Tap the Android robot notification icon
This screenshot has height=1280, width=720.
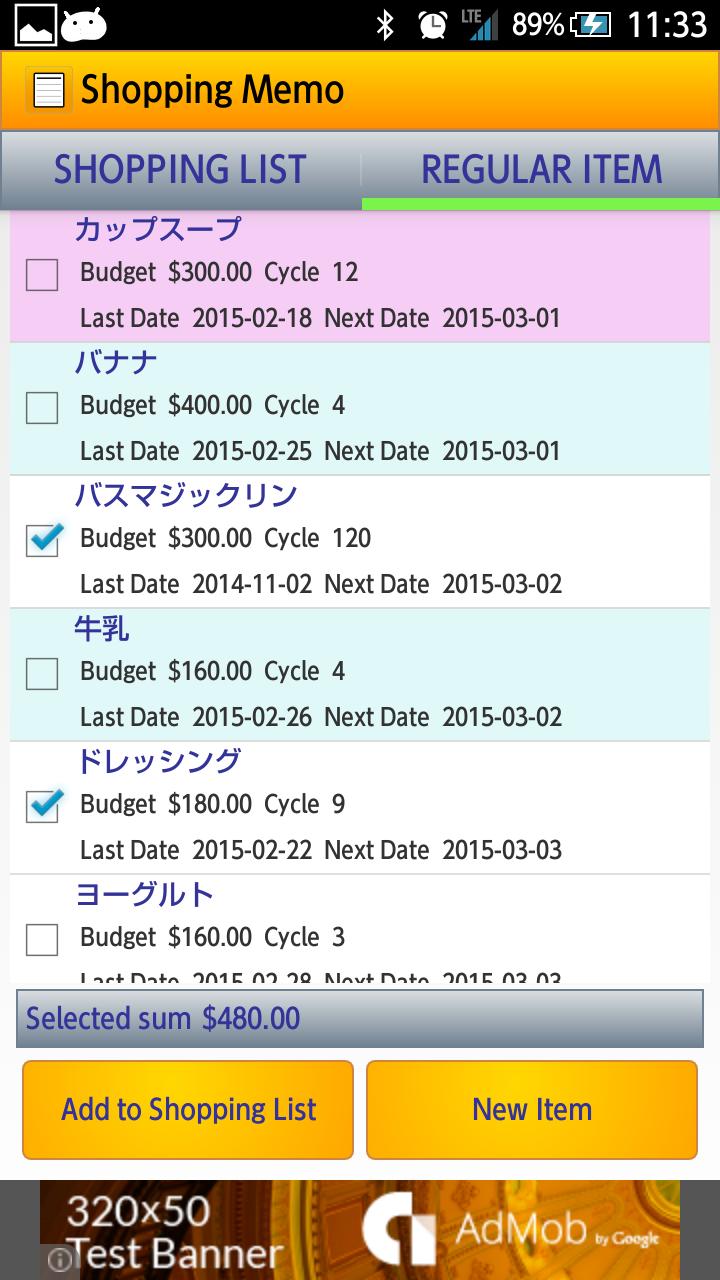84,24
